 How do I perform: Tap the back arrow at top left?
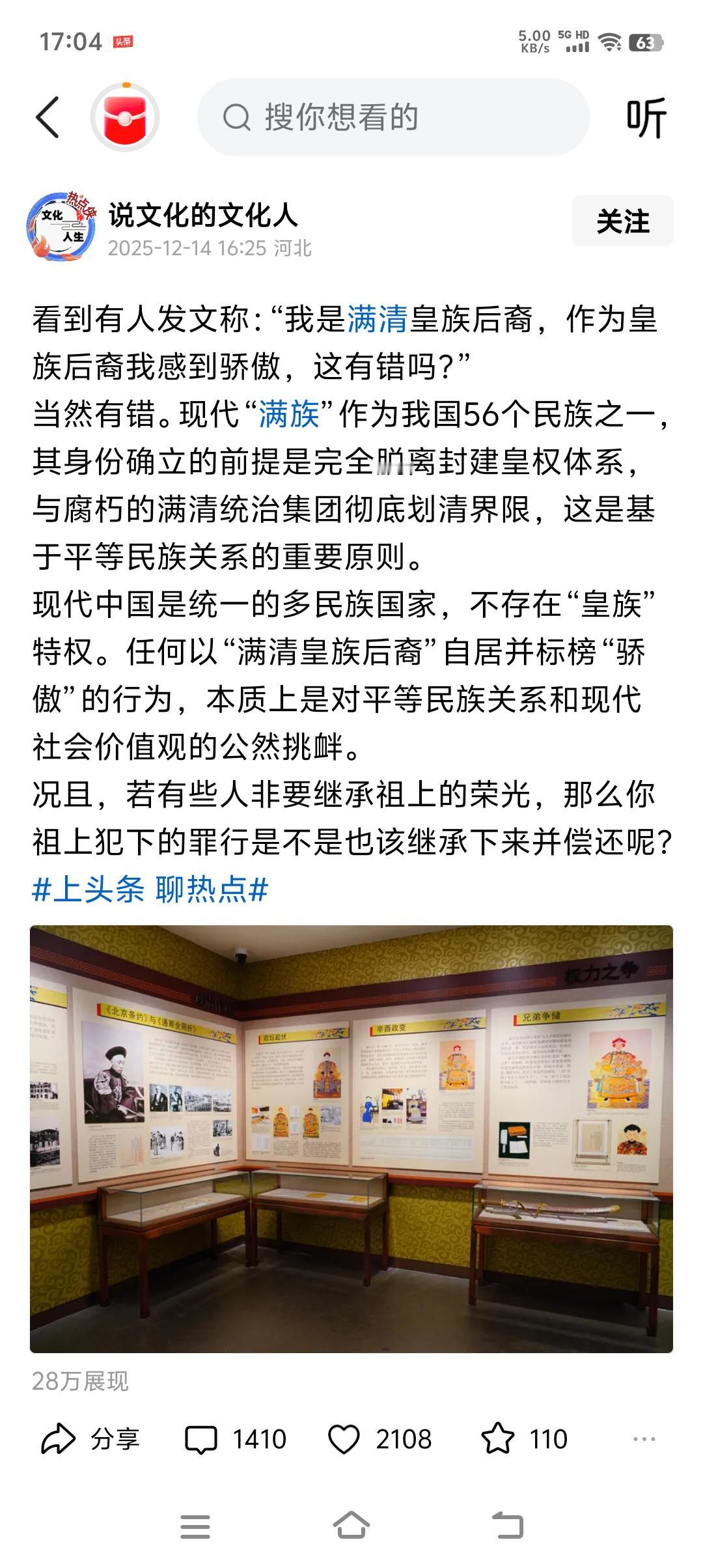tap(46, 118)
